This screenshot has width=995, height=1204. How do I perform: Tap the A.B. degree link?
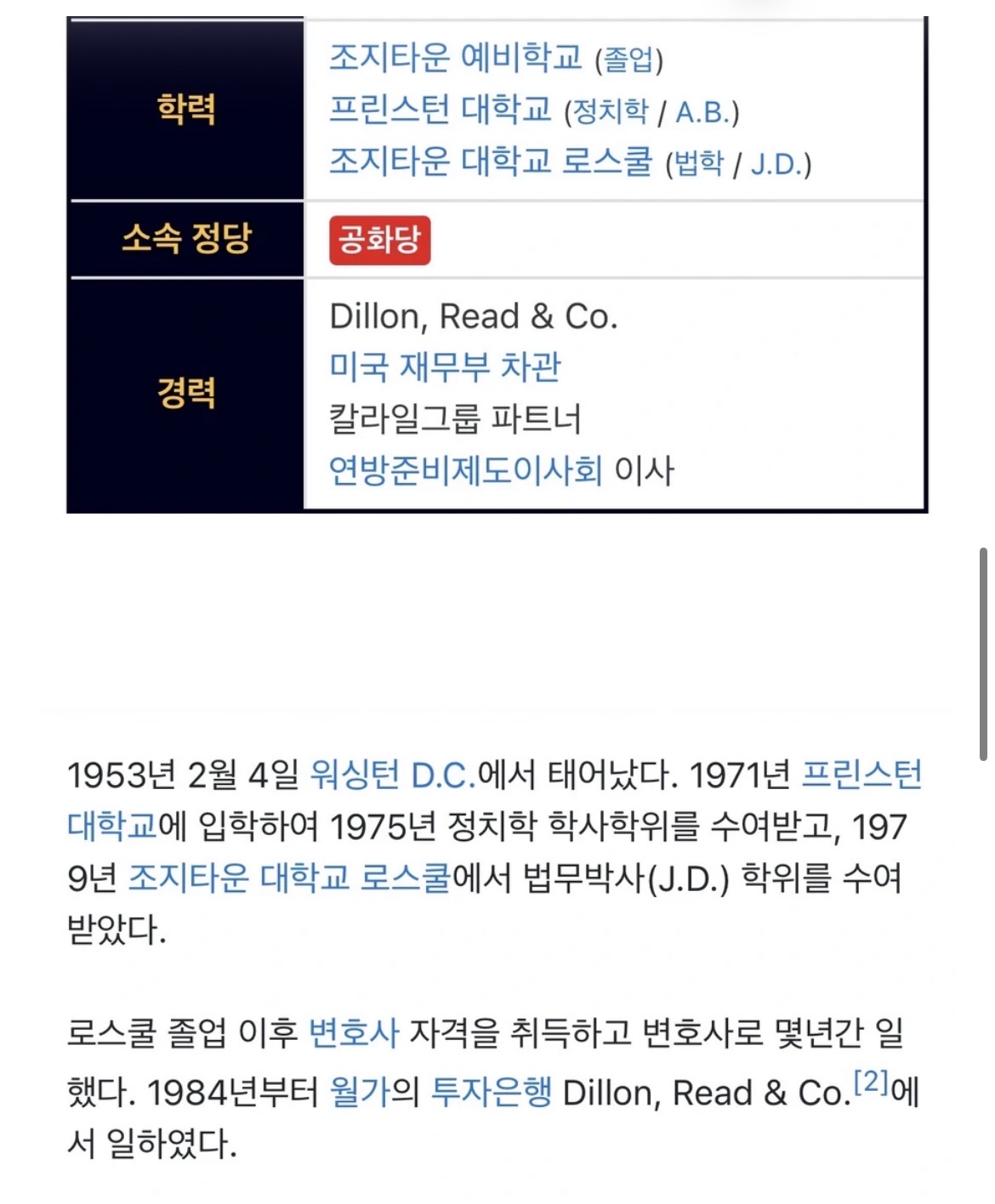[x=702, y=112]
